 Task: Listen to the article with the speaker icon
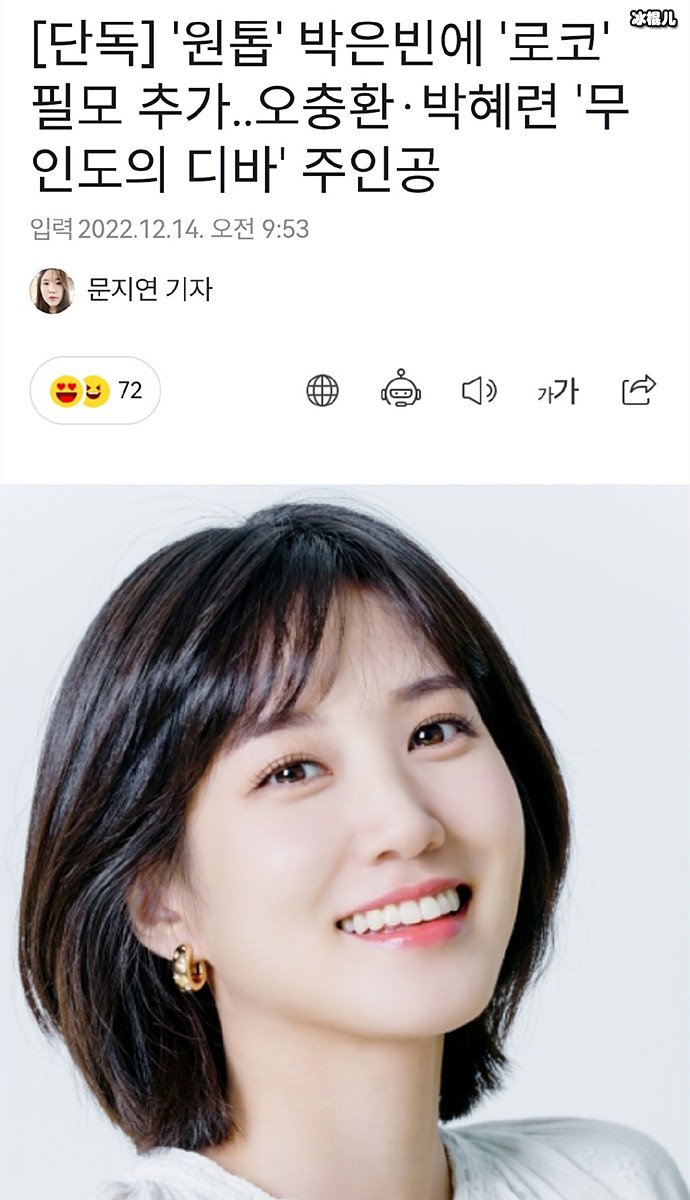[x=479, y=390]
